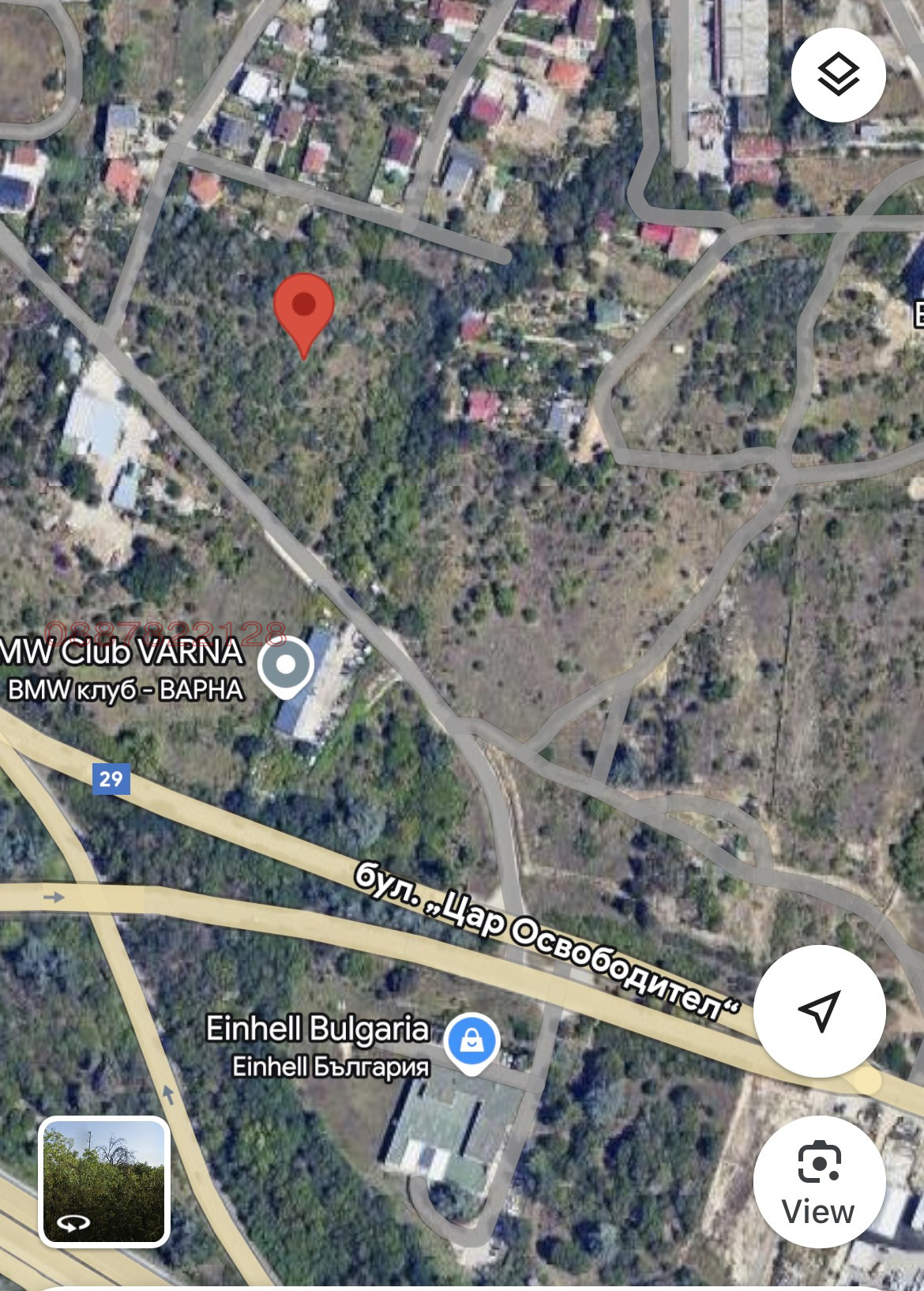Tap the Live View camera button
Viewport: 924px width, 1291px height.
coord(819,1181)
